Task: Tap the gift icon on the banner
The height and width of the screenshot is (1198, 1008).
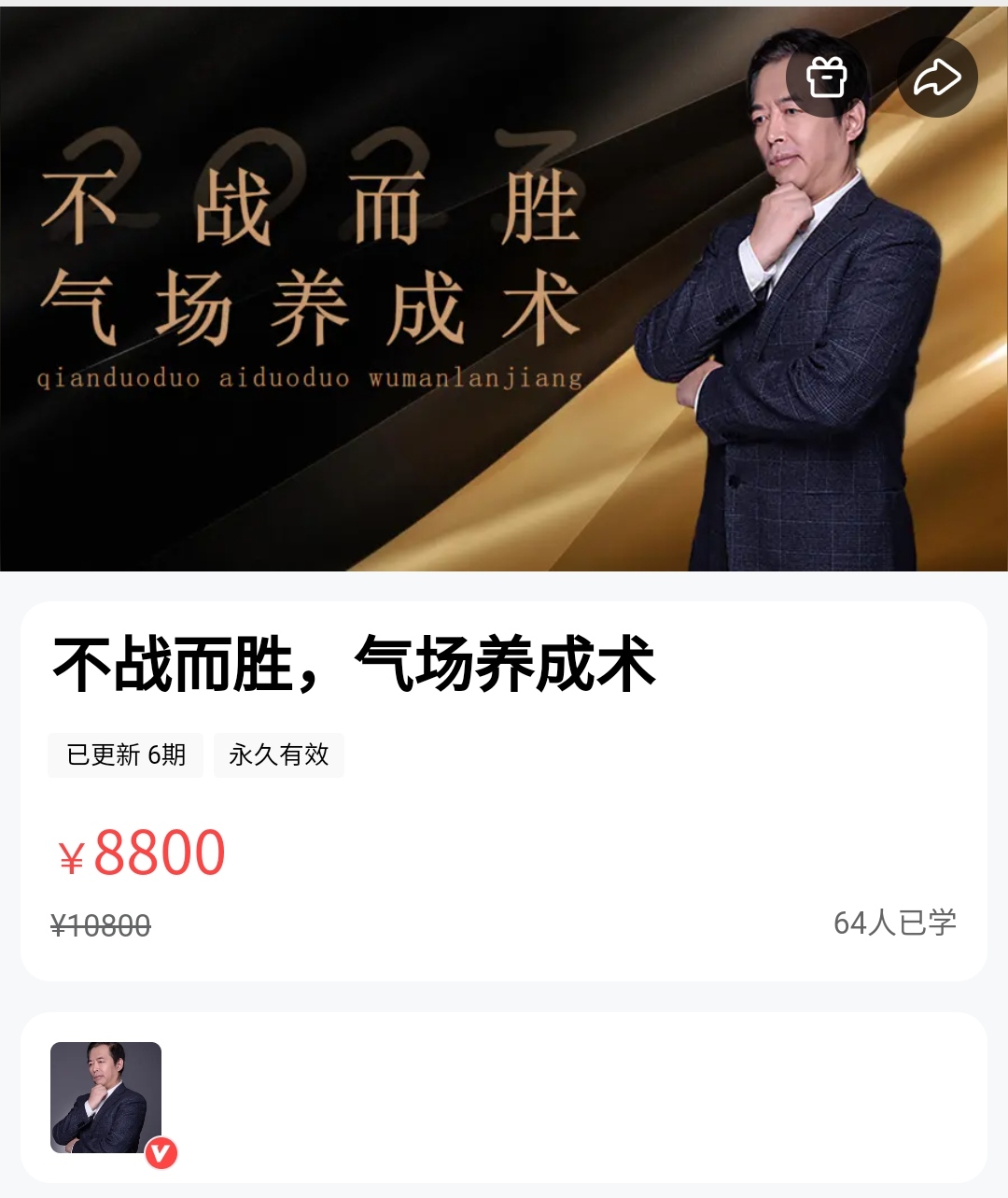Action: click(x=826, y=78)
